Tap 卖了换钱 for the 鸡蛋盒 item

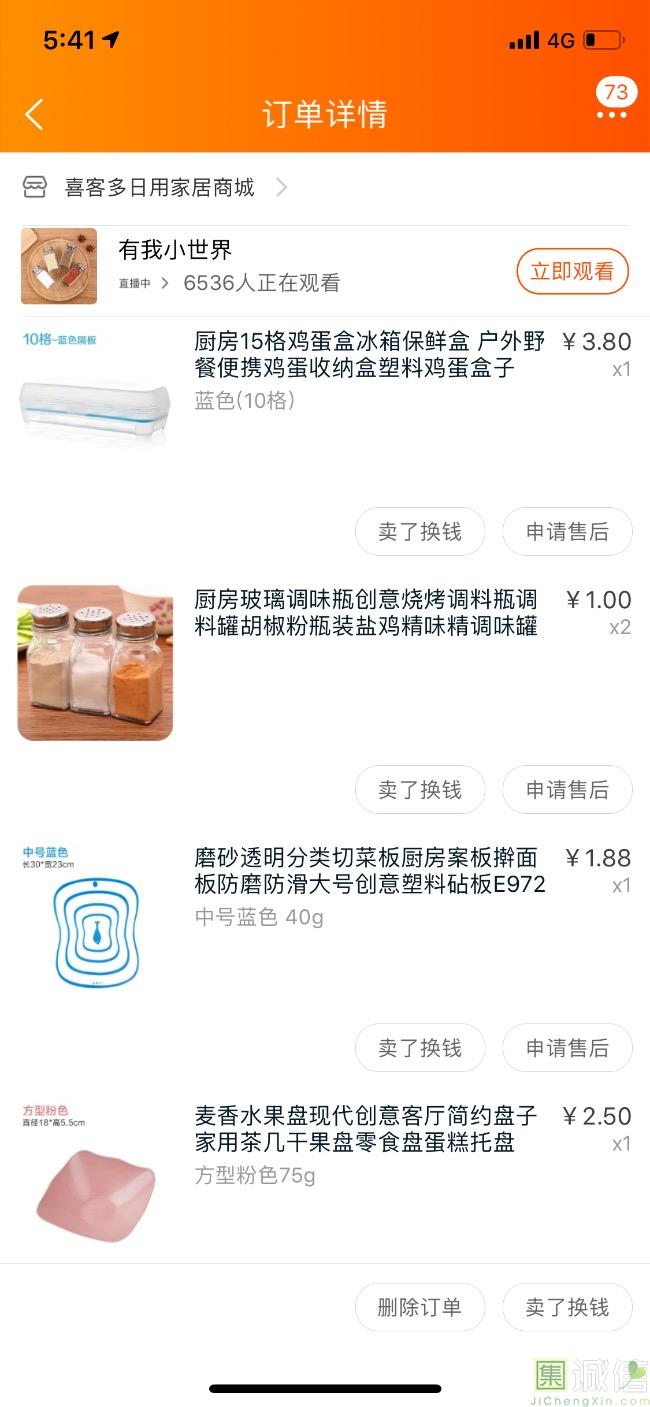[x=420, y=532]
